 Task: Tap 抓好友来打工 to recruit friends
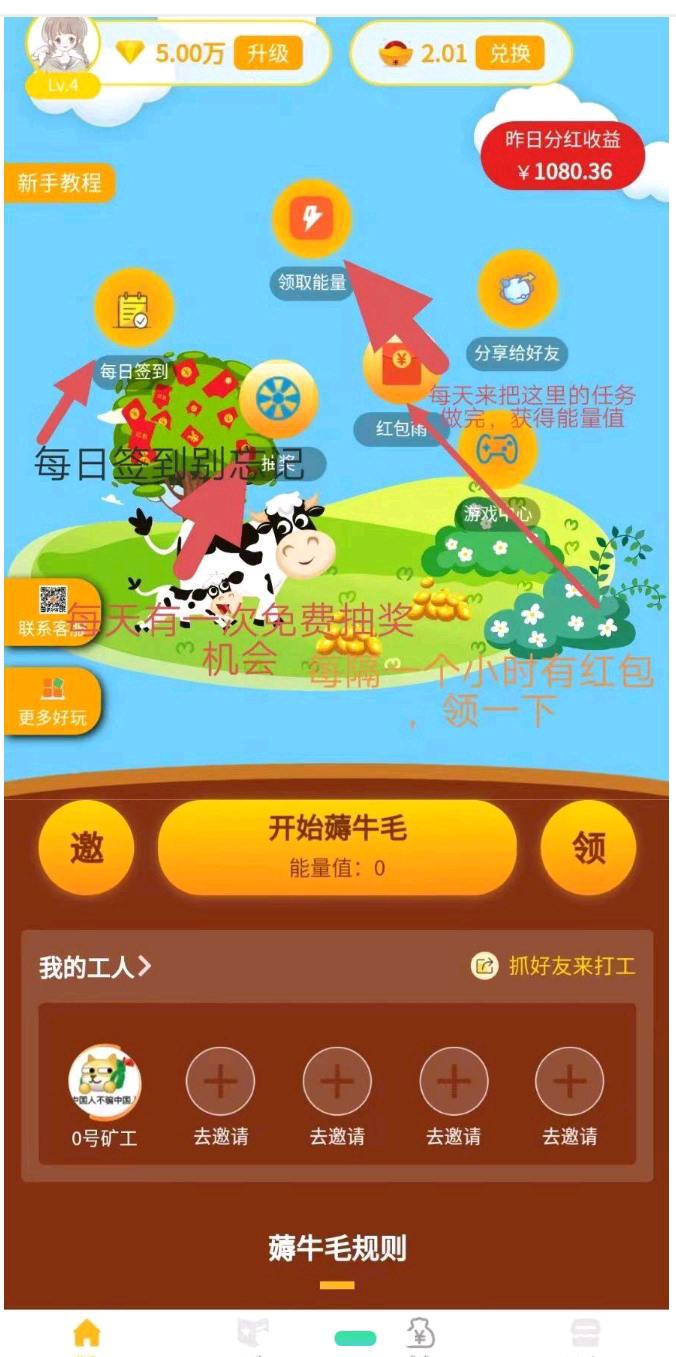coord(554,966)
